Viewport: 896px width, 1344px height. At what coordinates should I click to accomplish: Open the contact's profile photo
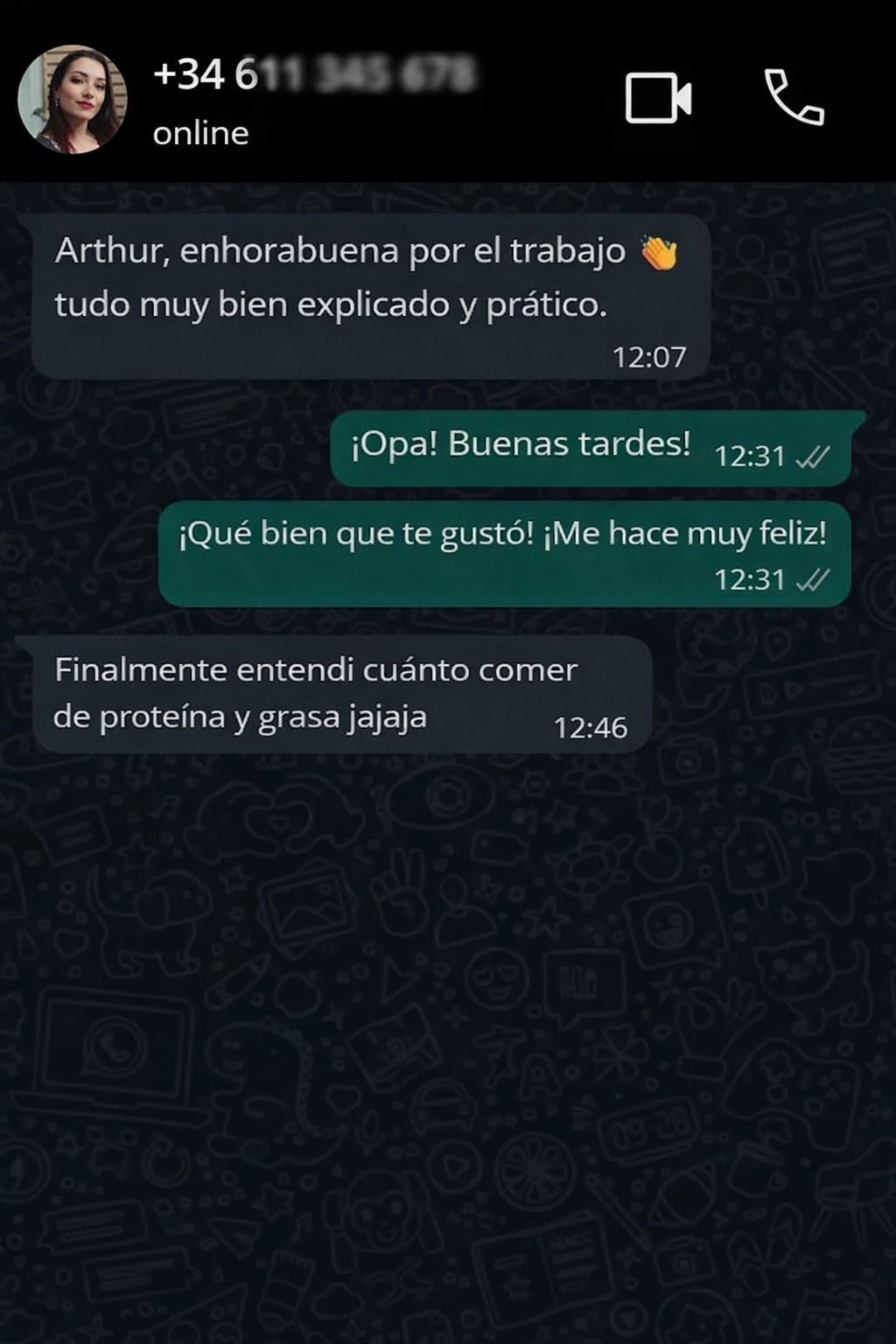(72, 99)
